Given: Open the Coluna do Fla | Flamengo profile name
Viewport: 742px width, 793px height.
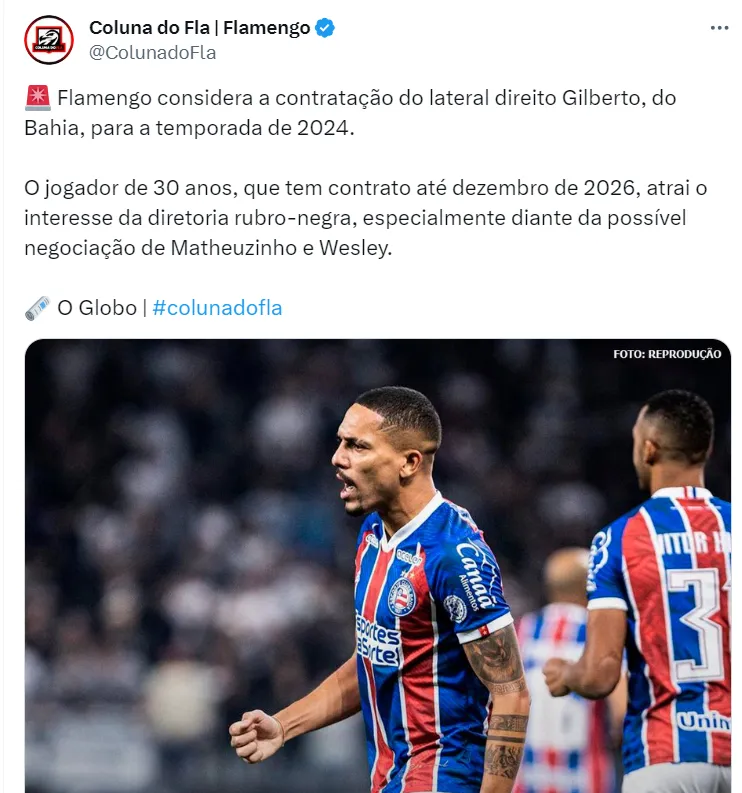Looking at the screenshot, I should [199, 28].
